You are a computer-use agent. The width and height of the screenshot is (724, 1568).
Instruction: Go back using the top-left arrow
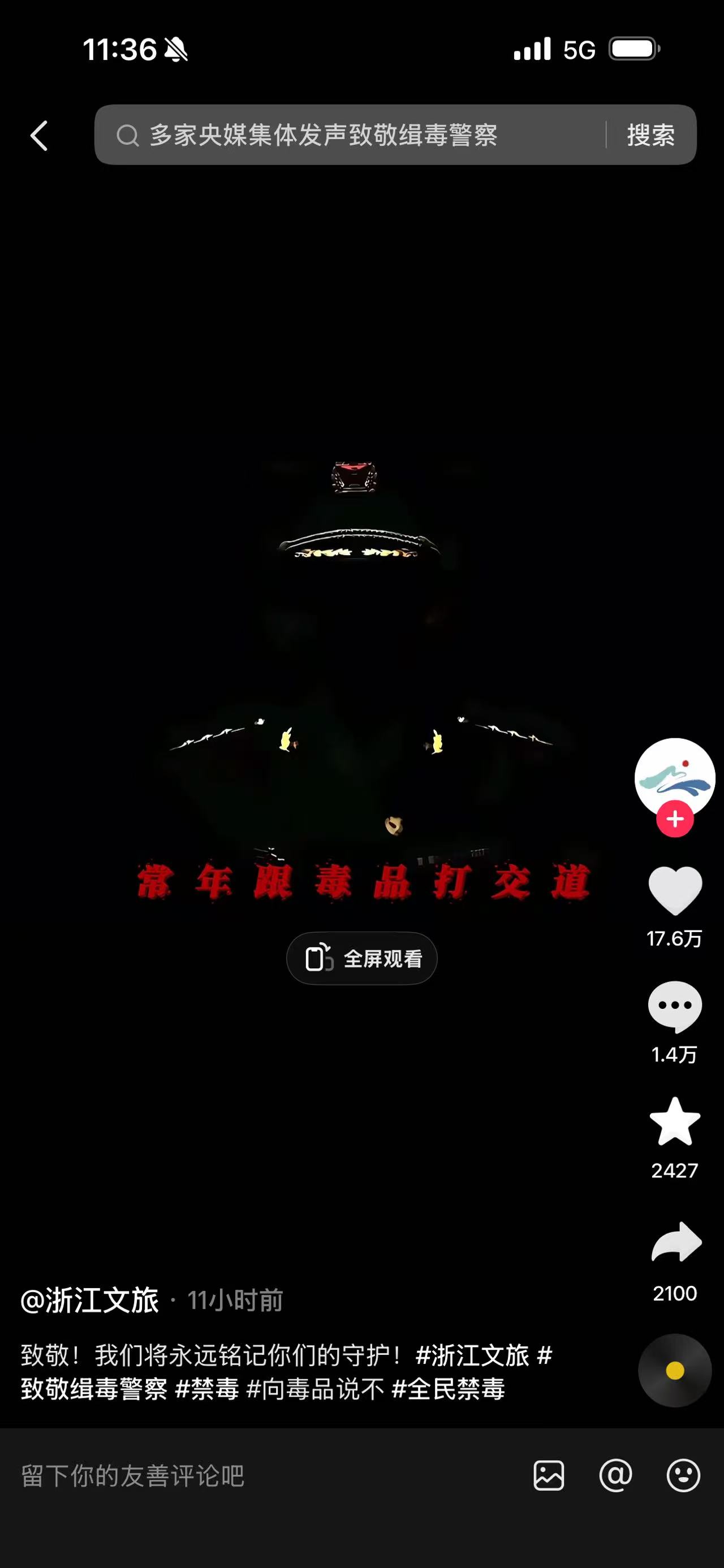(x=39, y=135)
